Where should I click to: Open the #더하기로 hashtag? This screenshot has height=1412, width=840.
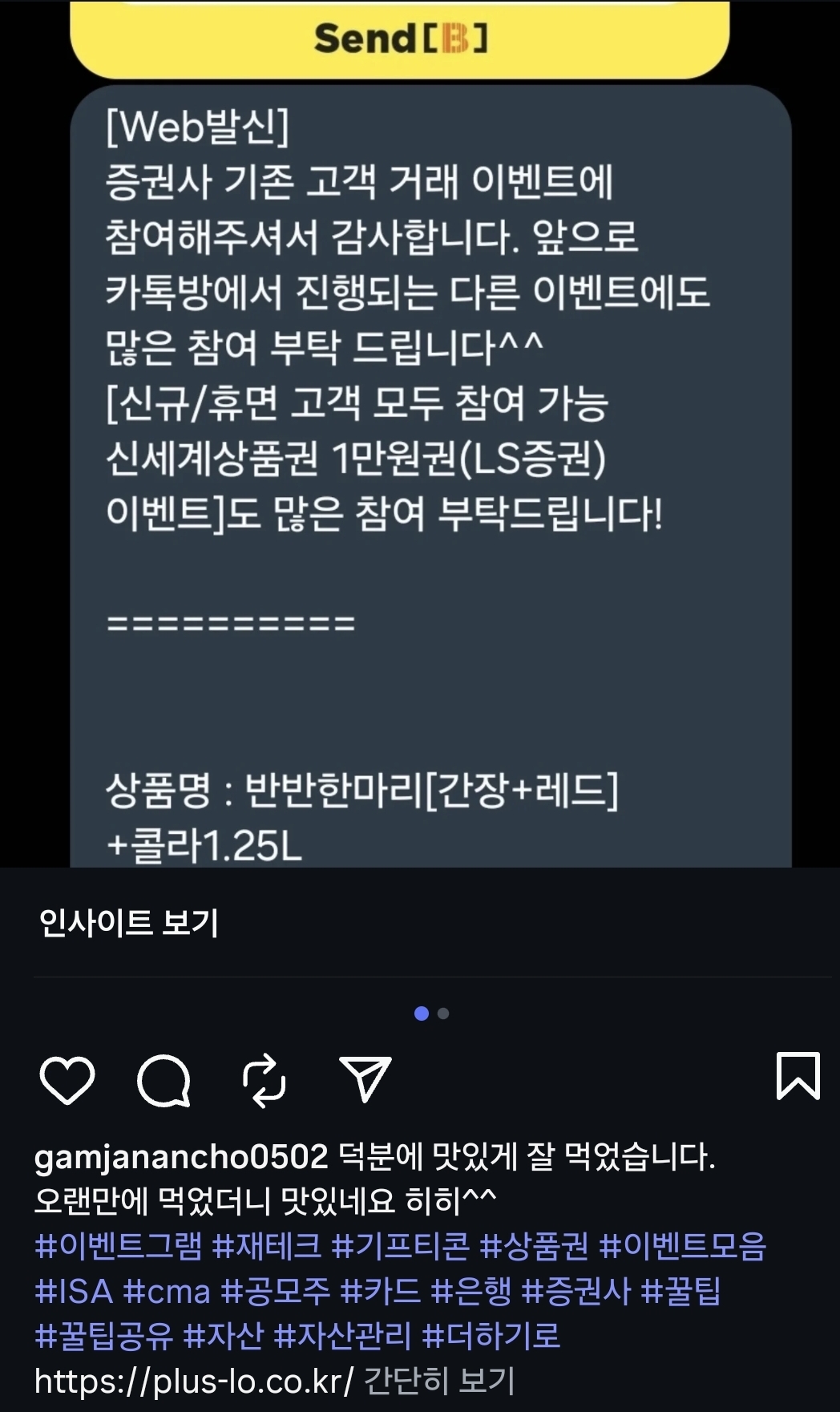(x=491, y=1336)
